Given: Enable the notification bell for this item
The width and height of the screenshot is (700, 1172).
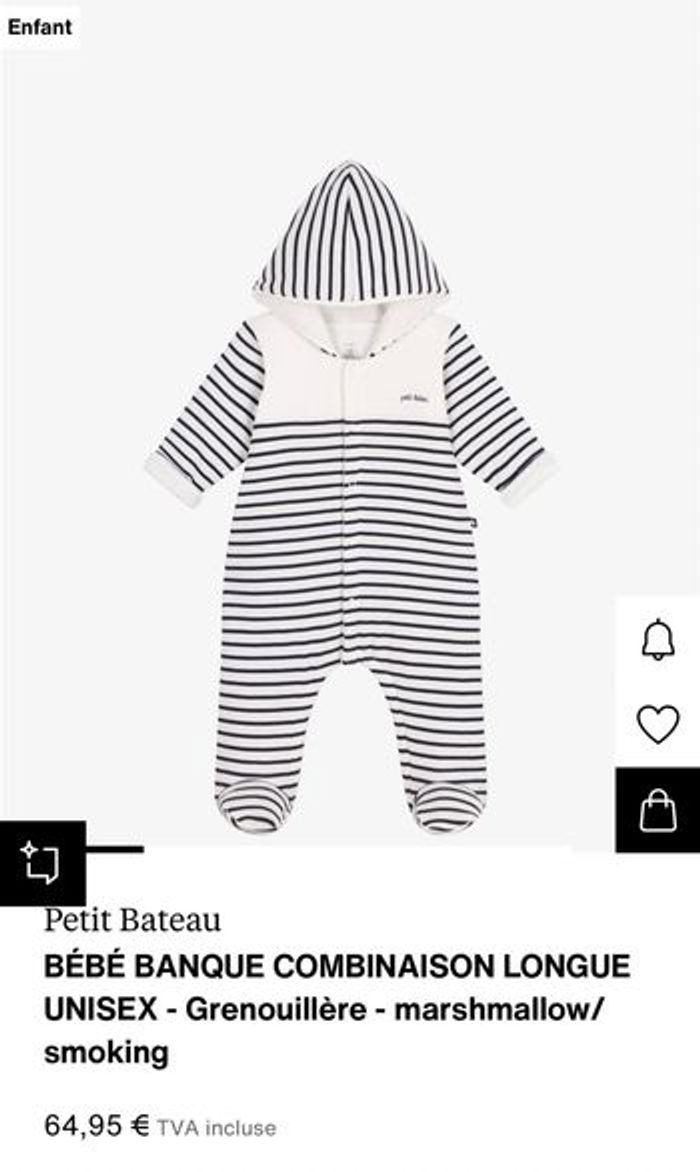Looking at the screenshot, I should click(x=657, y=640).
